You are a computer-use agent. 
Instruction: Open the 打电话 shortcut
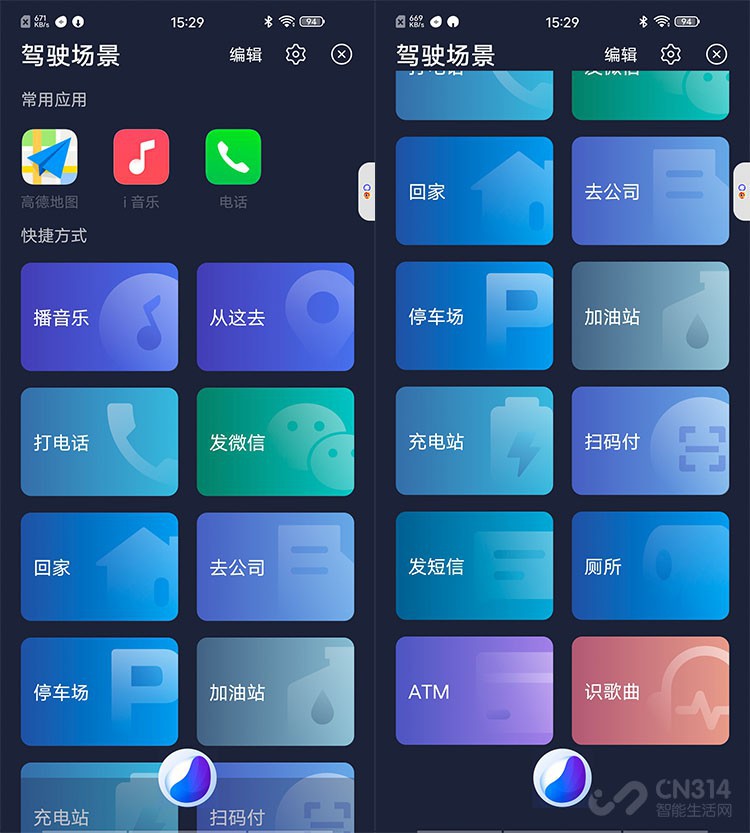click(99, 442)
